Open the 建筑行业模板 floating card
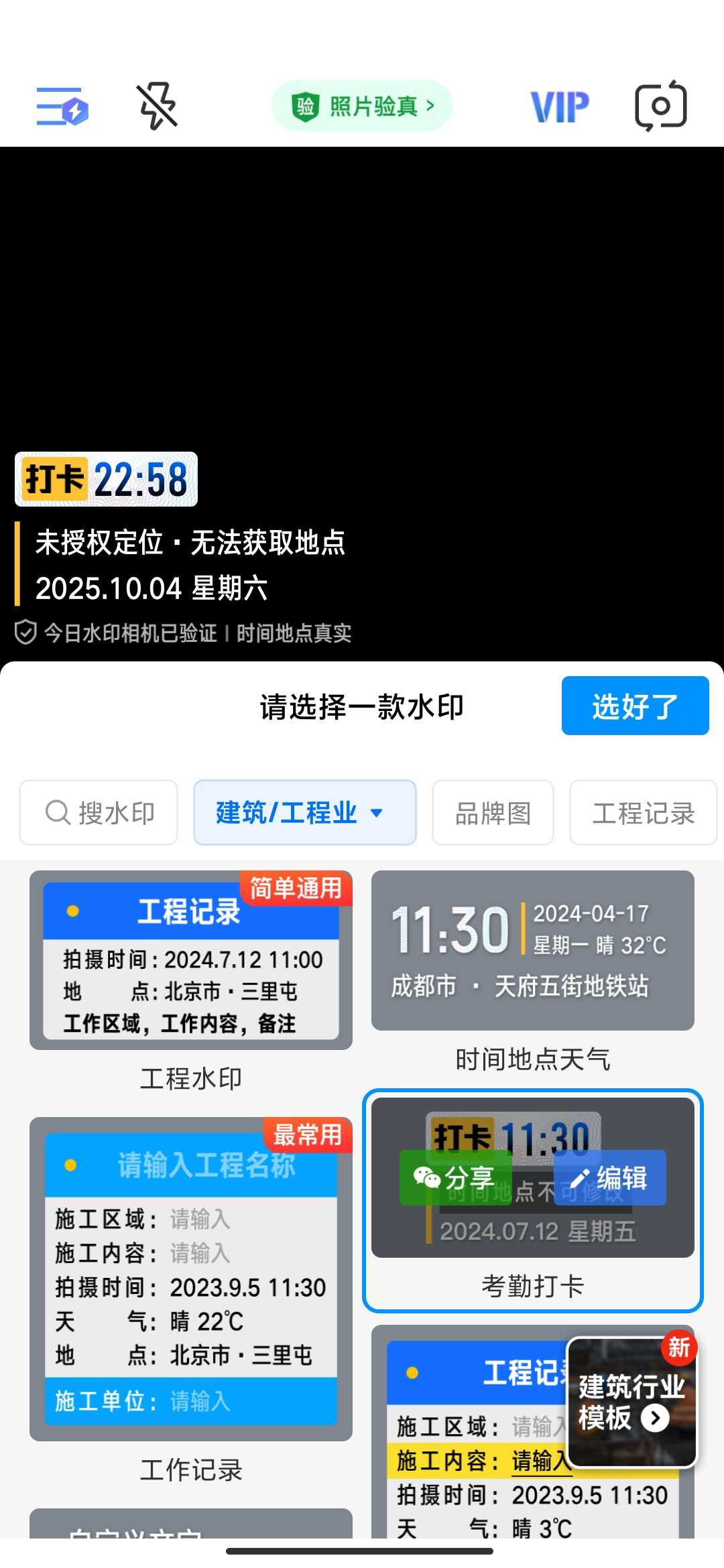724x1568 pixels. pos(631,1402)
